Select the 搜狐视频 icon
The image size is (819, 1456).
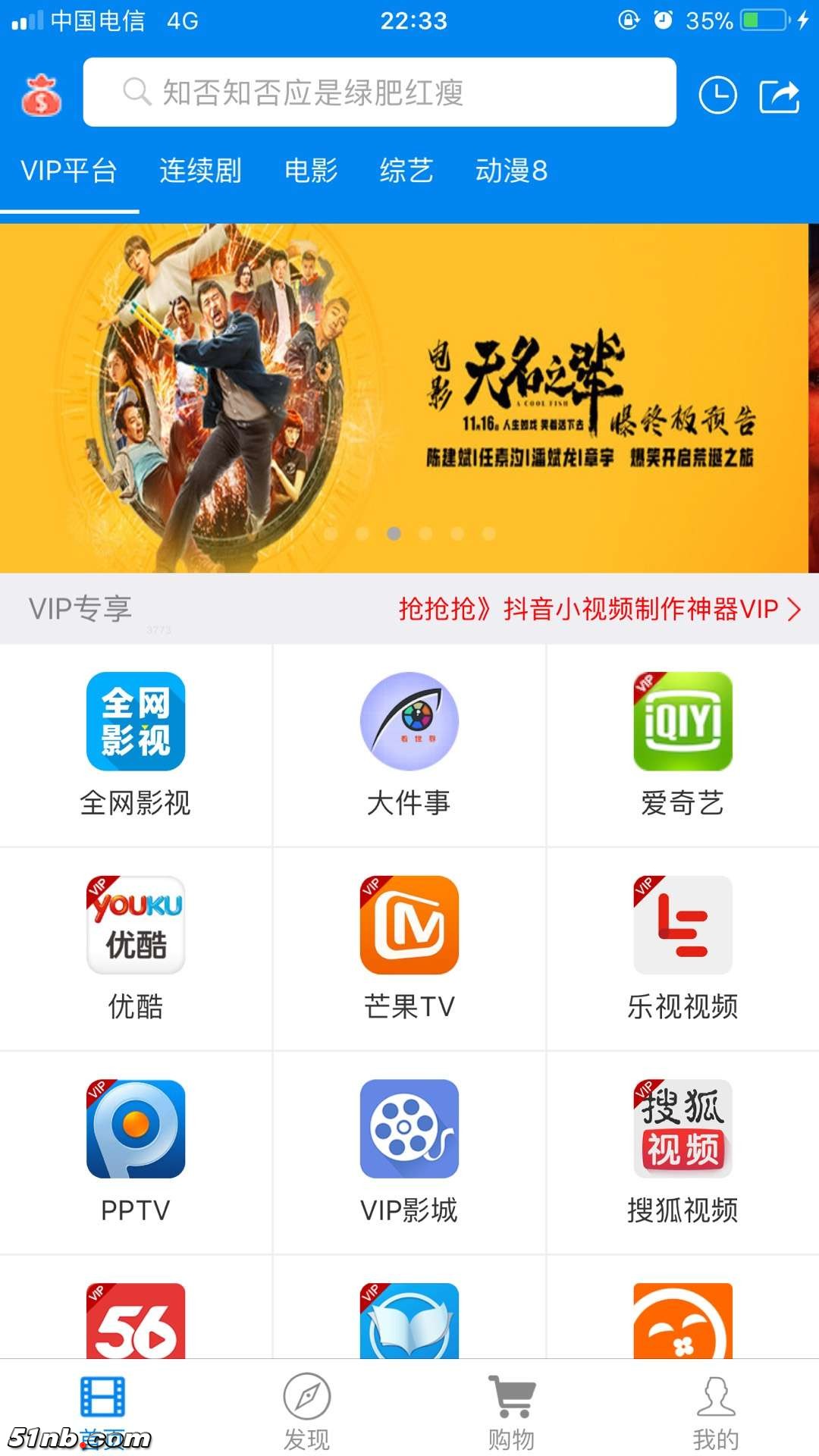tap(682, 1128)
